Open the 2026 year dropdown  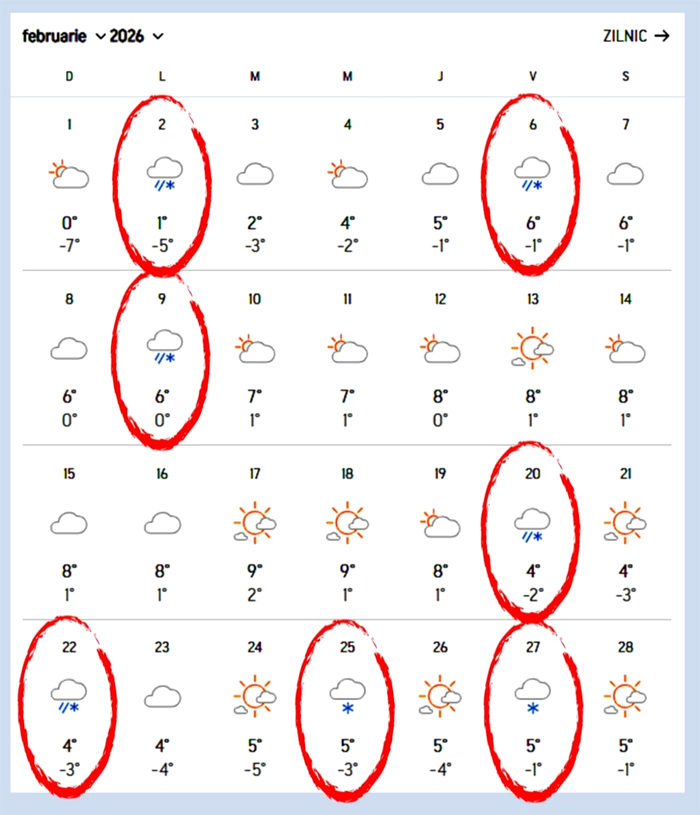click(x=136, y=37)
